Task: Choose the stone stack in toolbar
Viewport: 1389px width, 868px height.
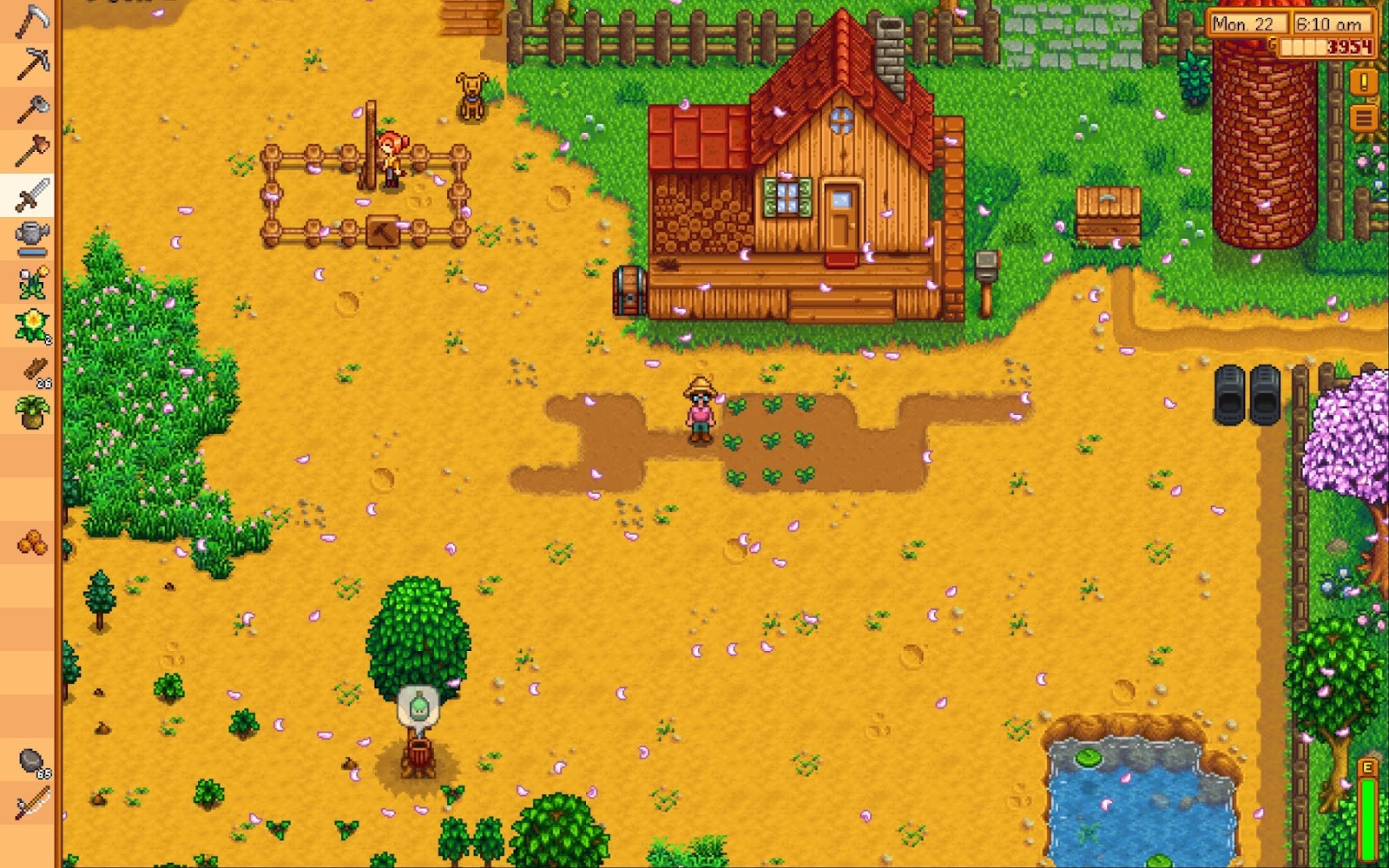Action: tap(33, 762)
